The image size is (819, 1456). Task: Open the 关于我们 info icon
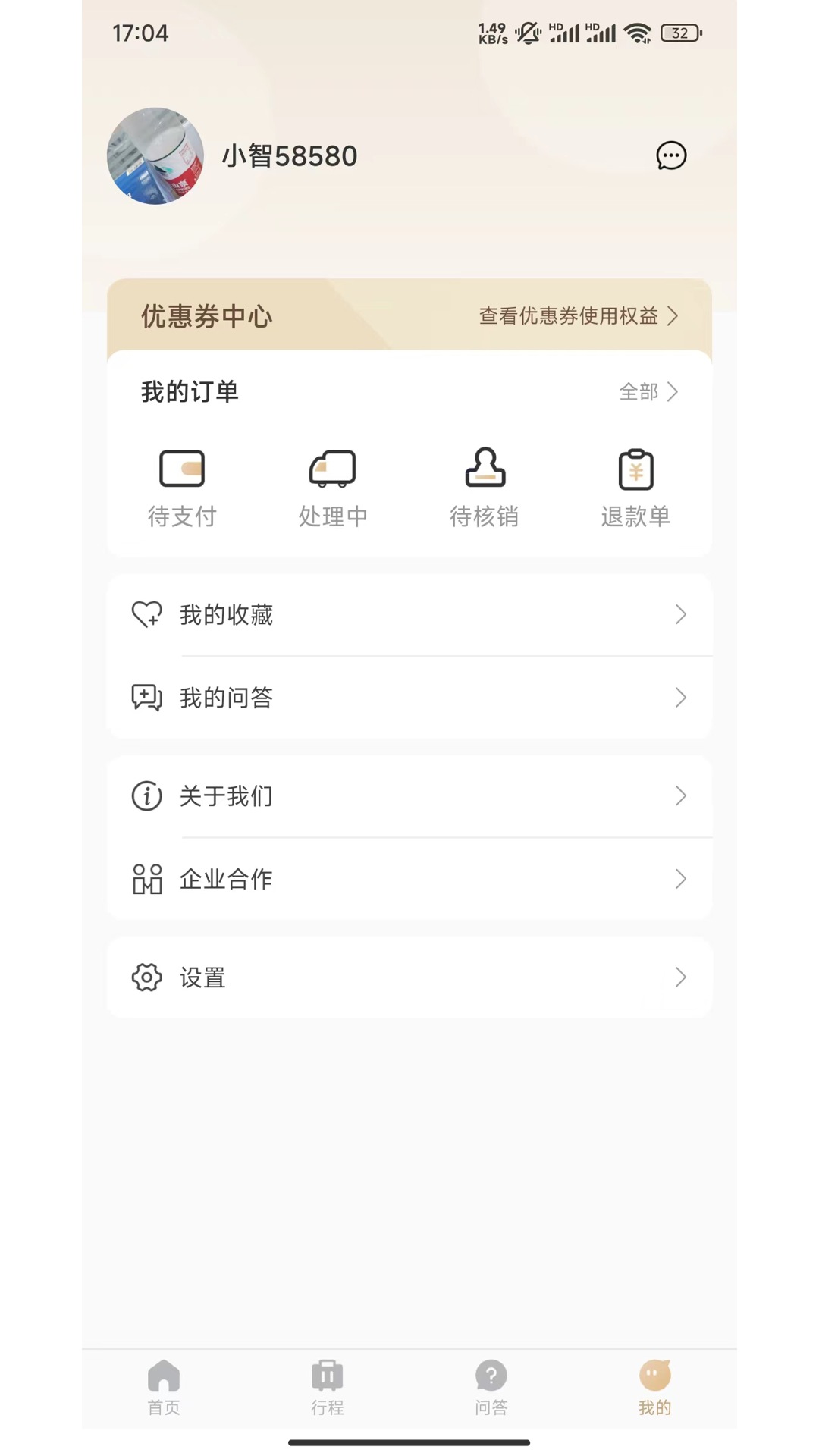tap(146, 796)
